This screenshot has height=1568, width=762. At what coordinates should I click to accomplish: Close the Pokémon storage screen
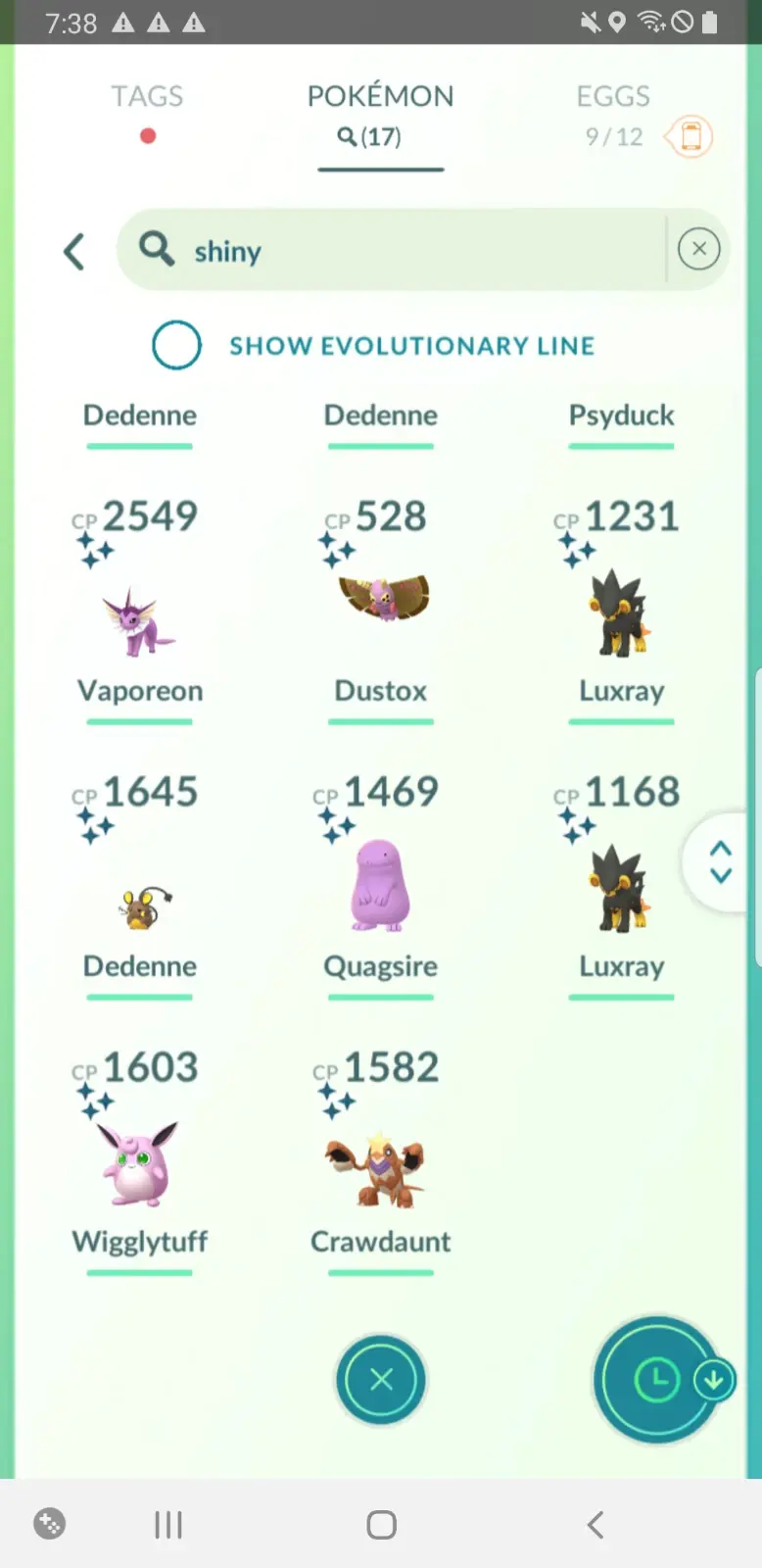tap(381, 1380)
